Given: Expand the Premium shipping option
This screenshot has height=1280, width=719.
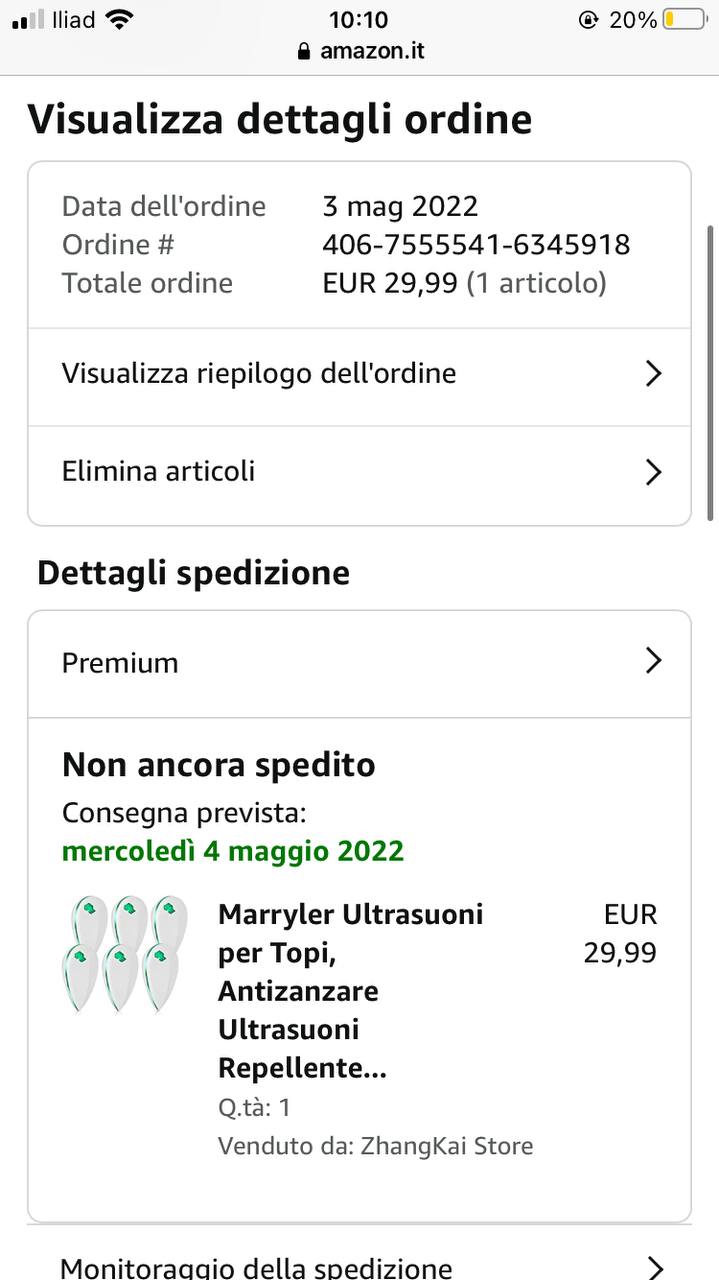Looking at the screenshot, I should 359,663.
